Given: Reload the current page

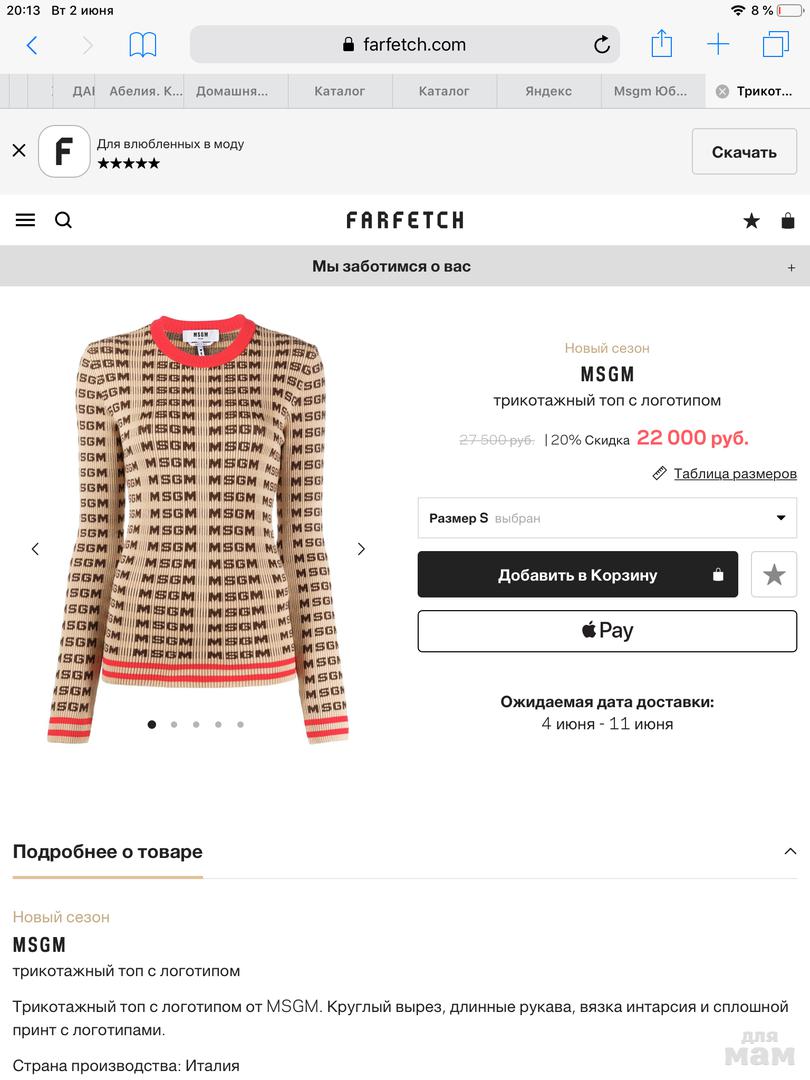Looking at the screenshot, I should [602, 45].
